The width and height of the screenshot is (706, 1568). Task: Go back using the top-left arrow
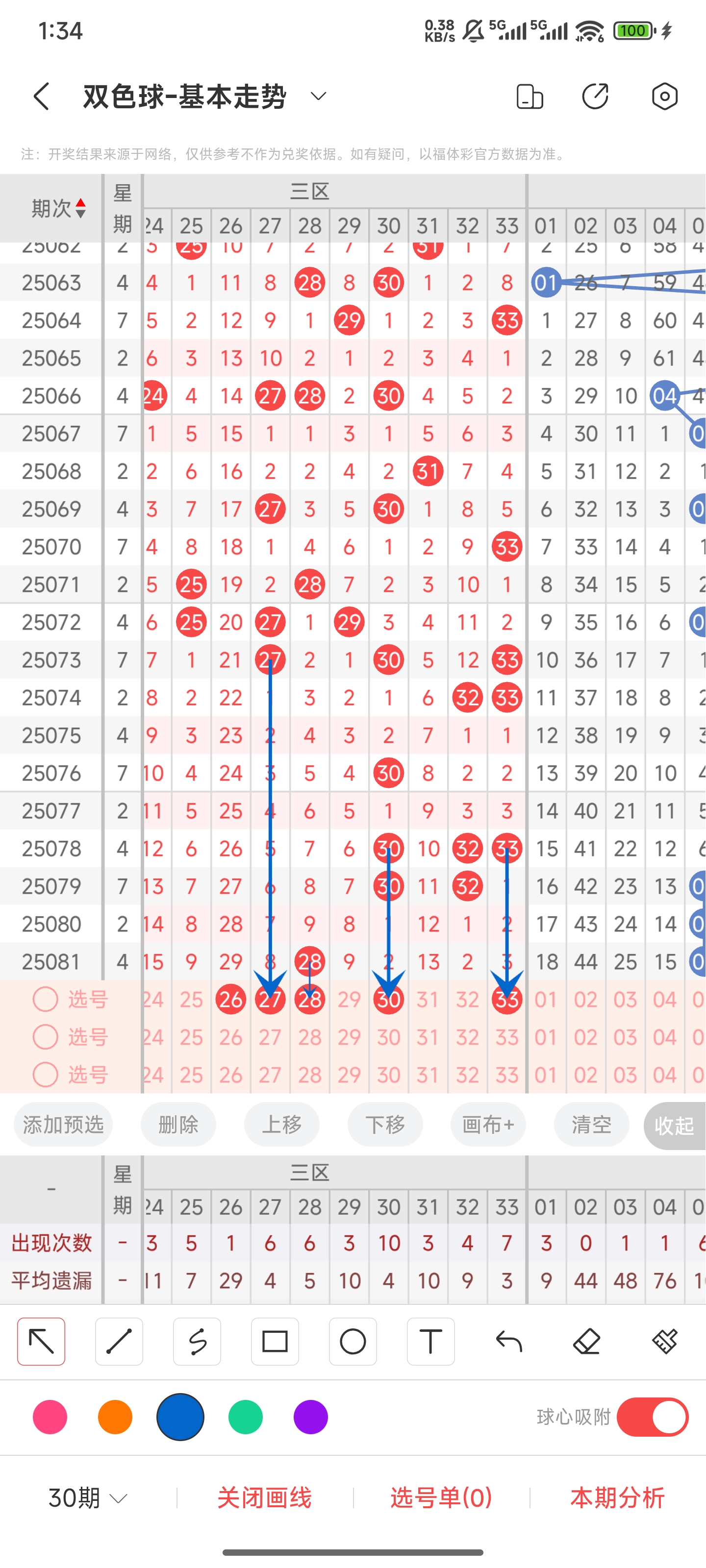(41, 96)
